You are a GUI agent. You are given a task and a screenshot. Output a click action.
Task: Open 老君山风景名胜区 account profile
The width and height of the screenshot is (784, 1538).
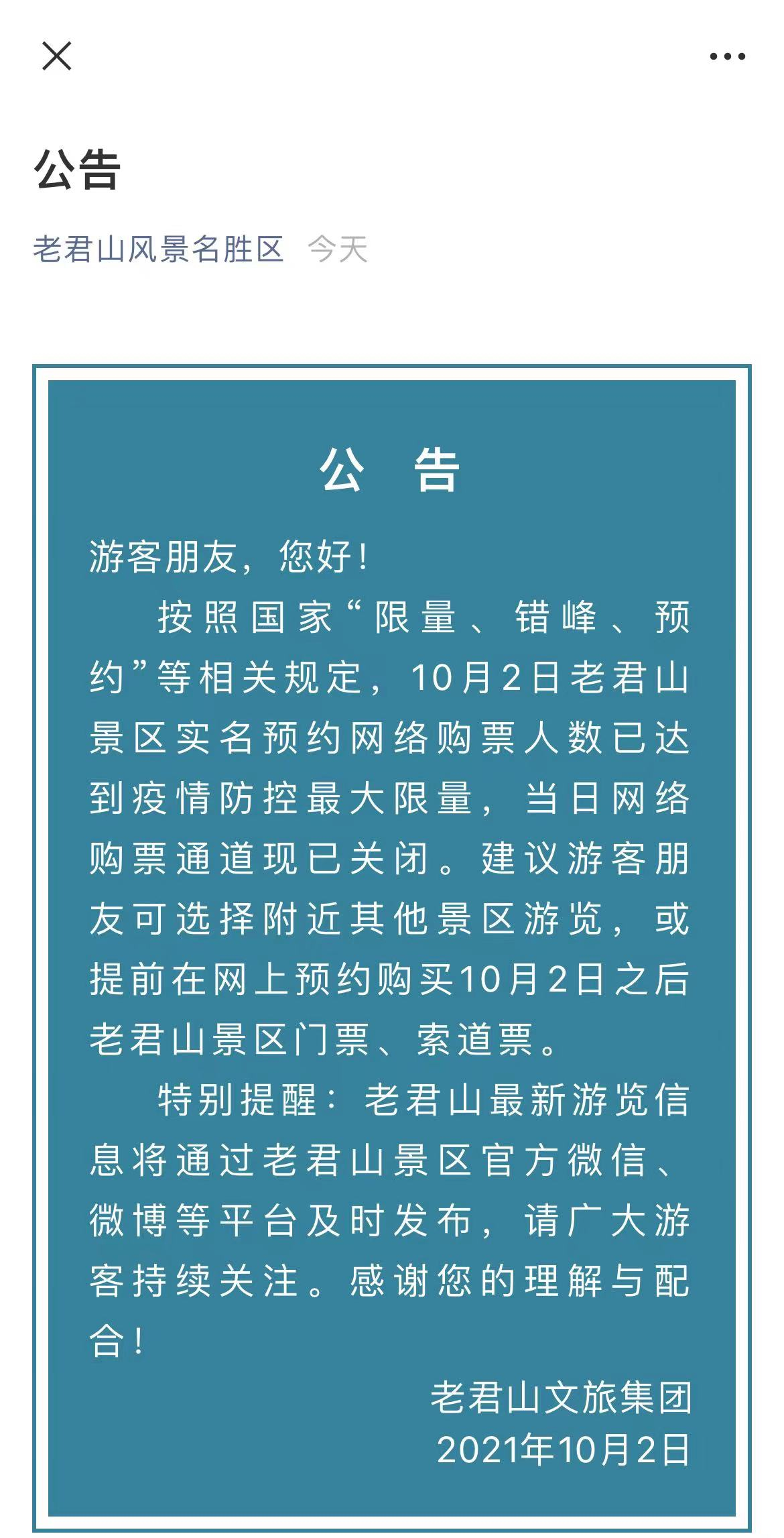click(x=159, y=249)
